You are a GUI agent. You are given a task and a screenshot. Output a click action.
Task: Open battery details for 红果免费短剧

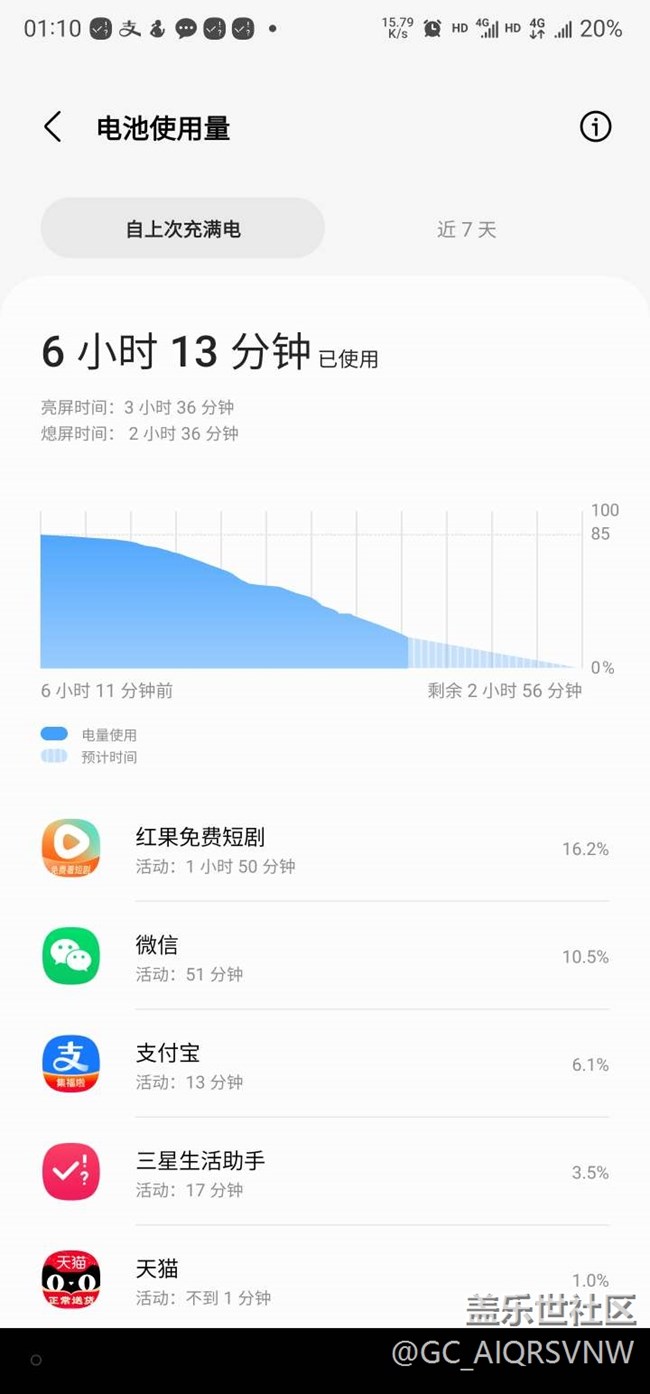pos(325,848)
